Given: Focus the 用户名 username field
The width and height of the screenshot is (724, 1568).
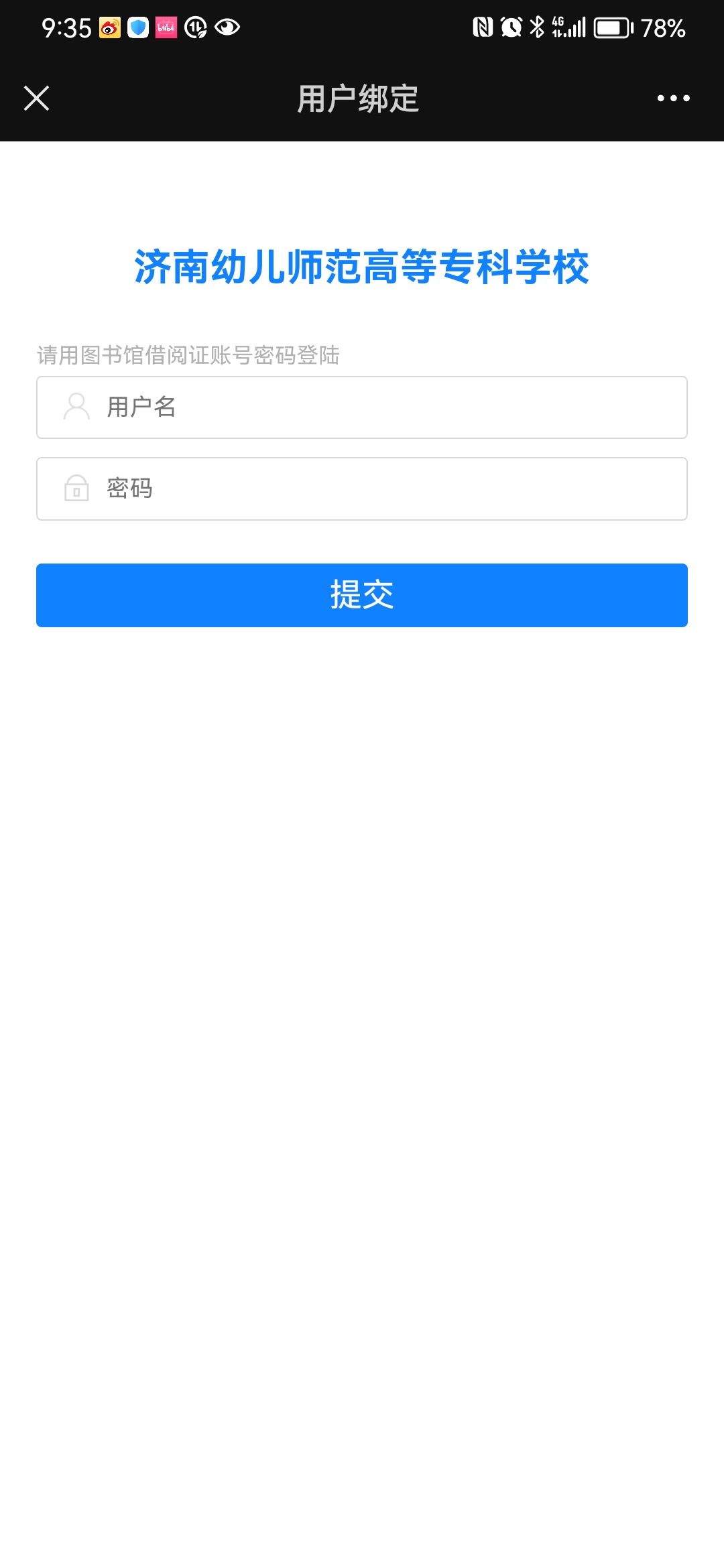Looking at the screenshot, I should tap(362, 407).
